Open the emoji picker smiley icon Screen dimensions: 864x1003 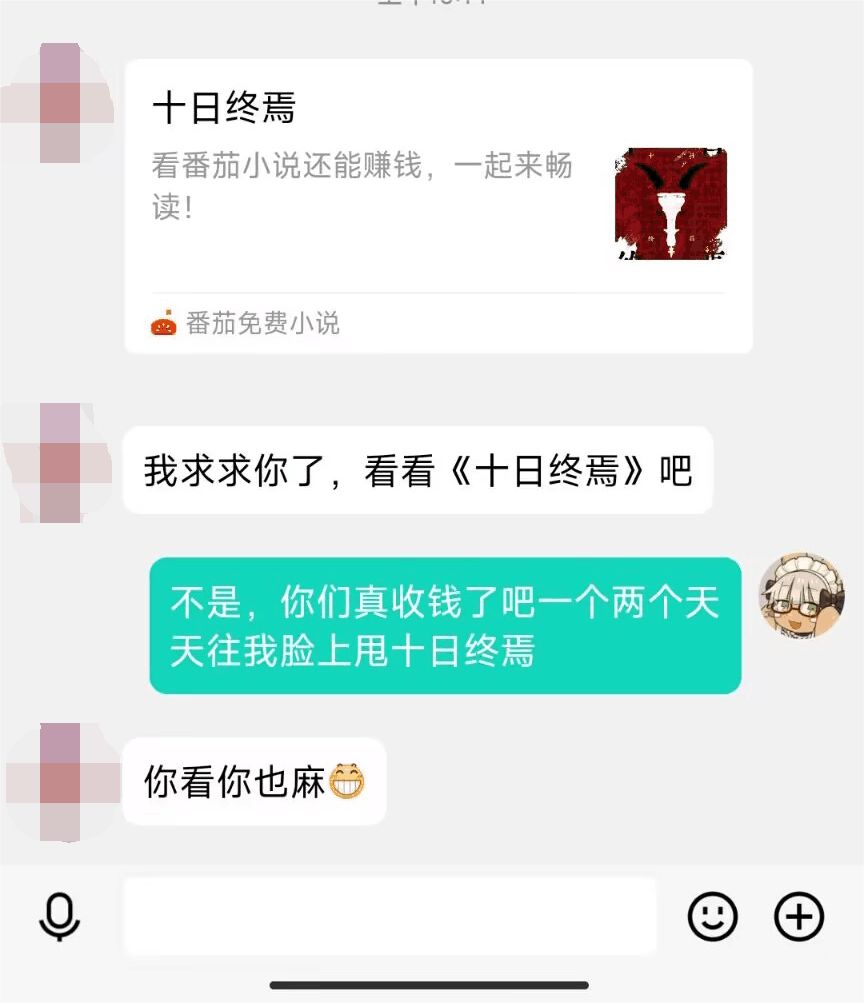[712, 916]
